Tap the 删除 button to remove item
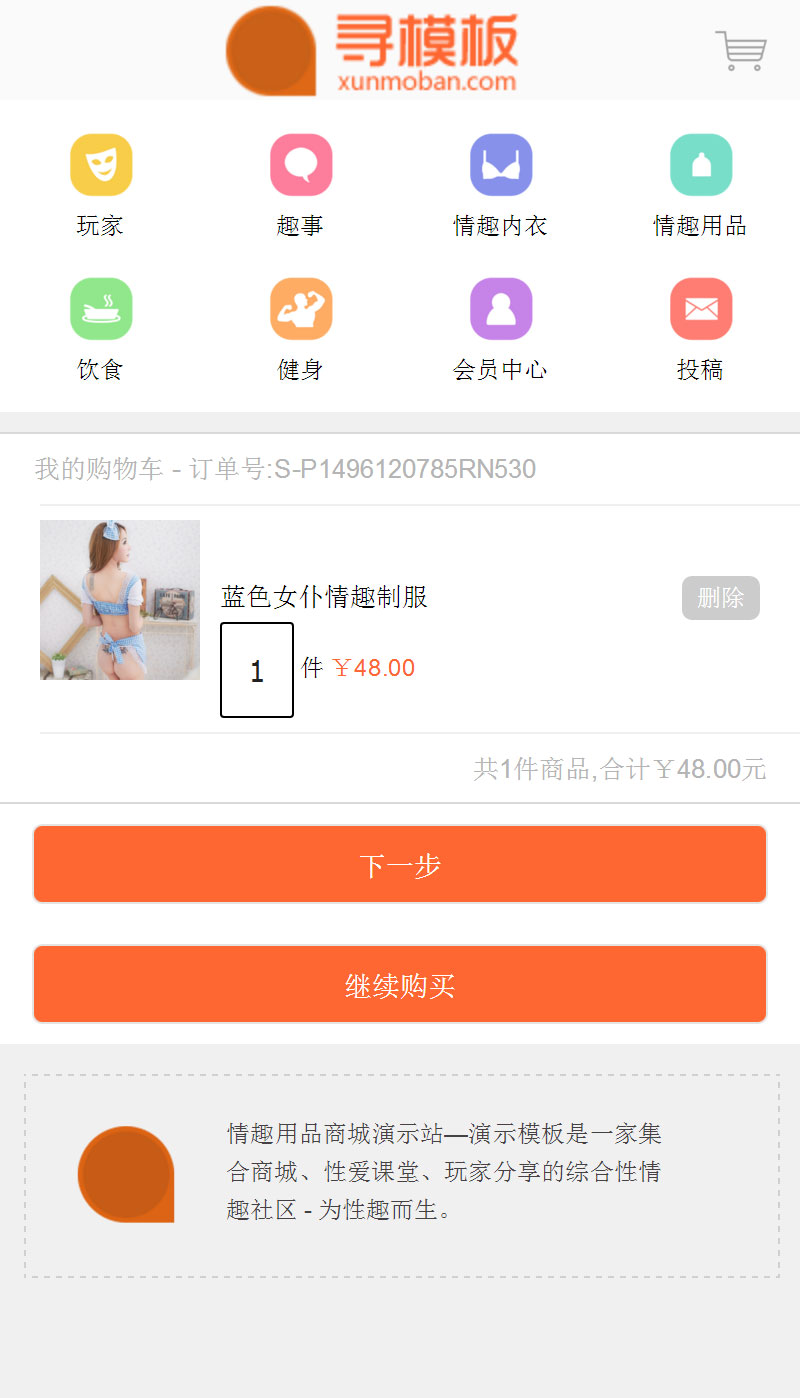Screen dimensions: 800x1398 [x=720, y=598]
